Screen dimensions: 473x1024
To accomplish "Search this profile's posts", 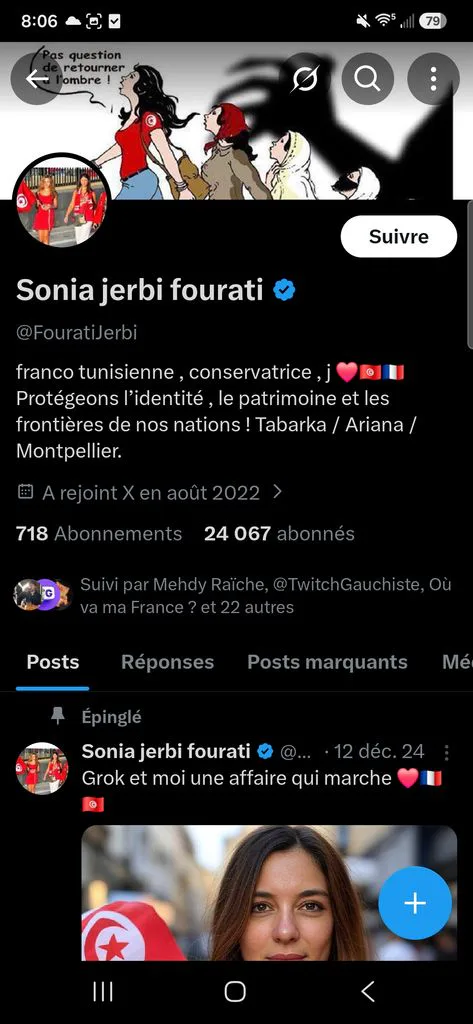I will tap(367, 79).
